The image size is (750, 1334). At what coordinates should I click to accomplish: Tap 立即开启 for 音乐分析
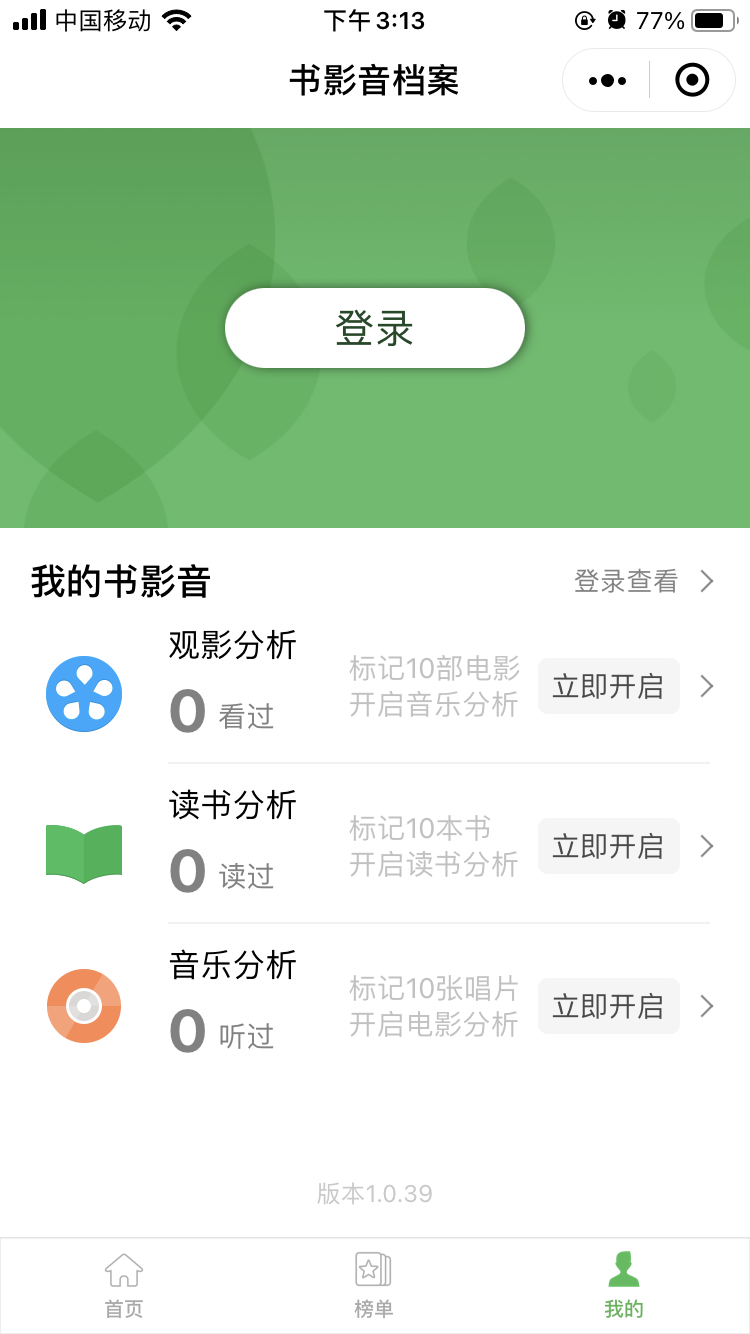609,1006
